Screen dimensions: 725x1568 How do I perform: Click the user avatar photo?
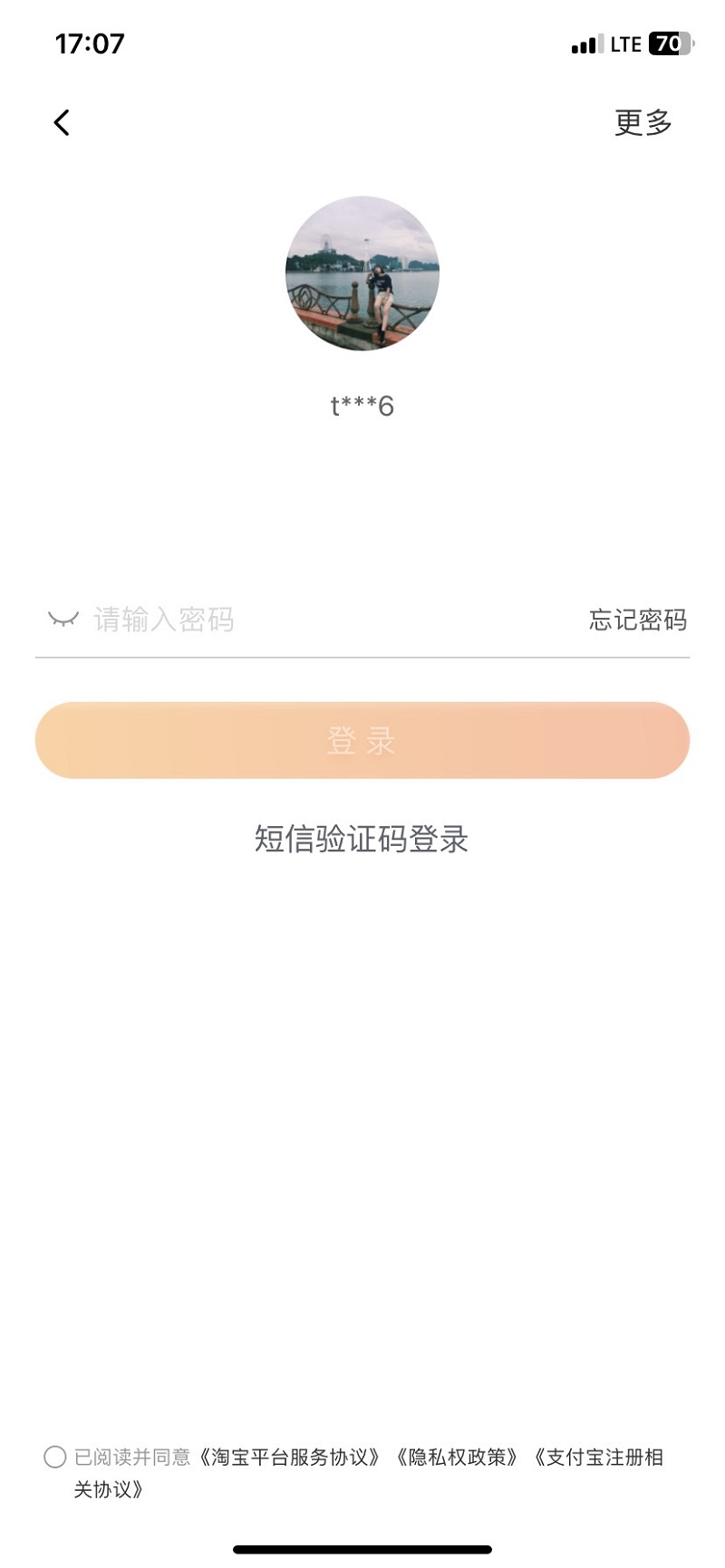pyautogui.click(x=362, y=276)
